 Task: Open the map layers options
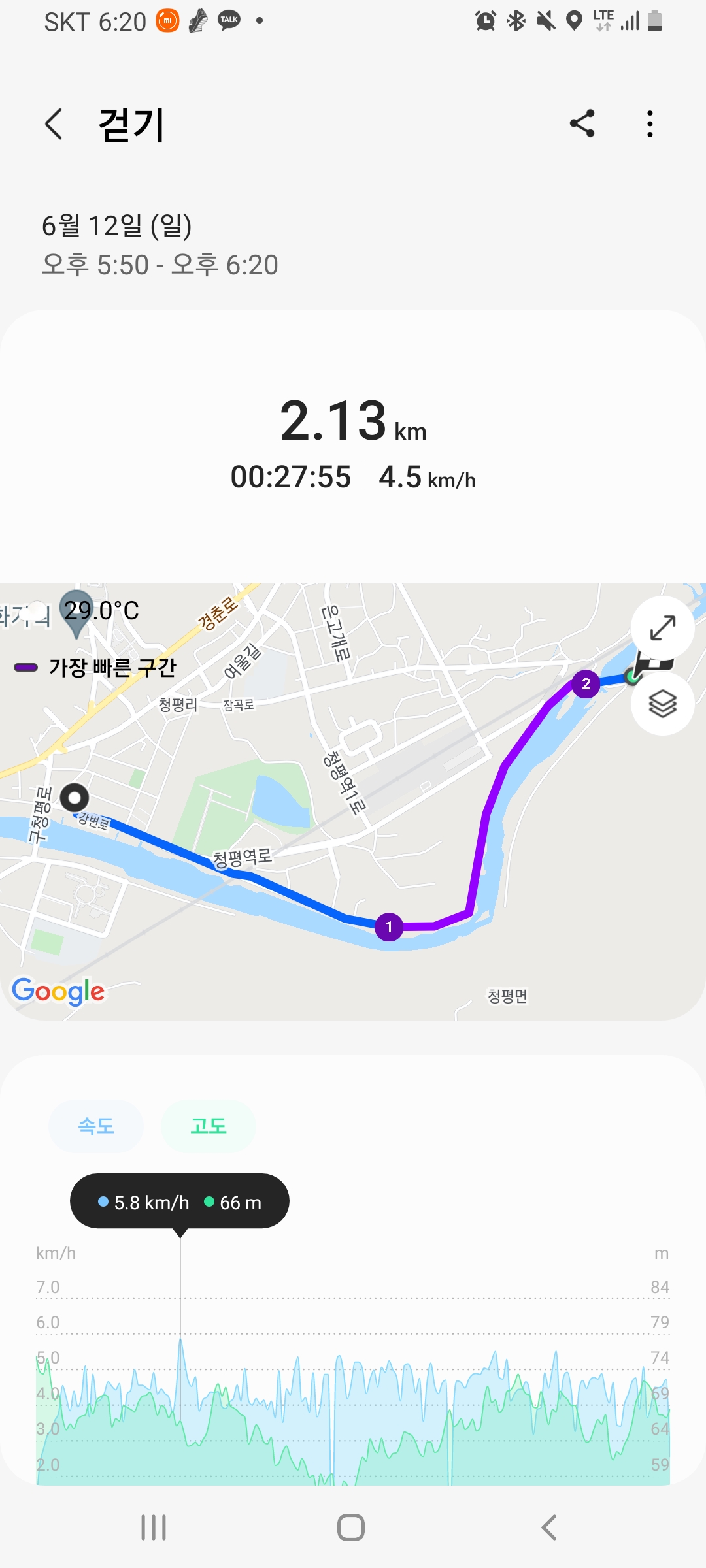662,704
